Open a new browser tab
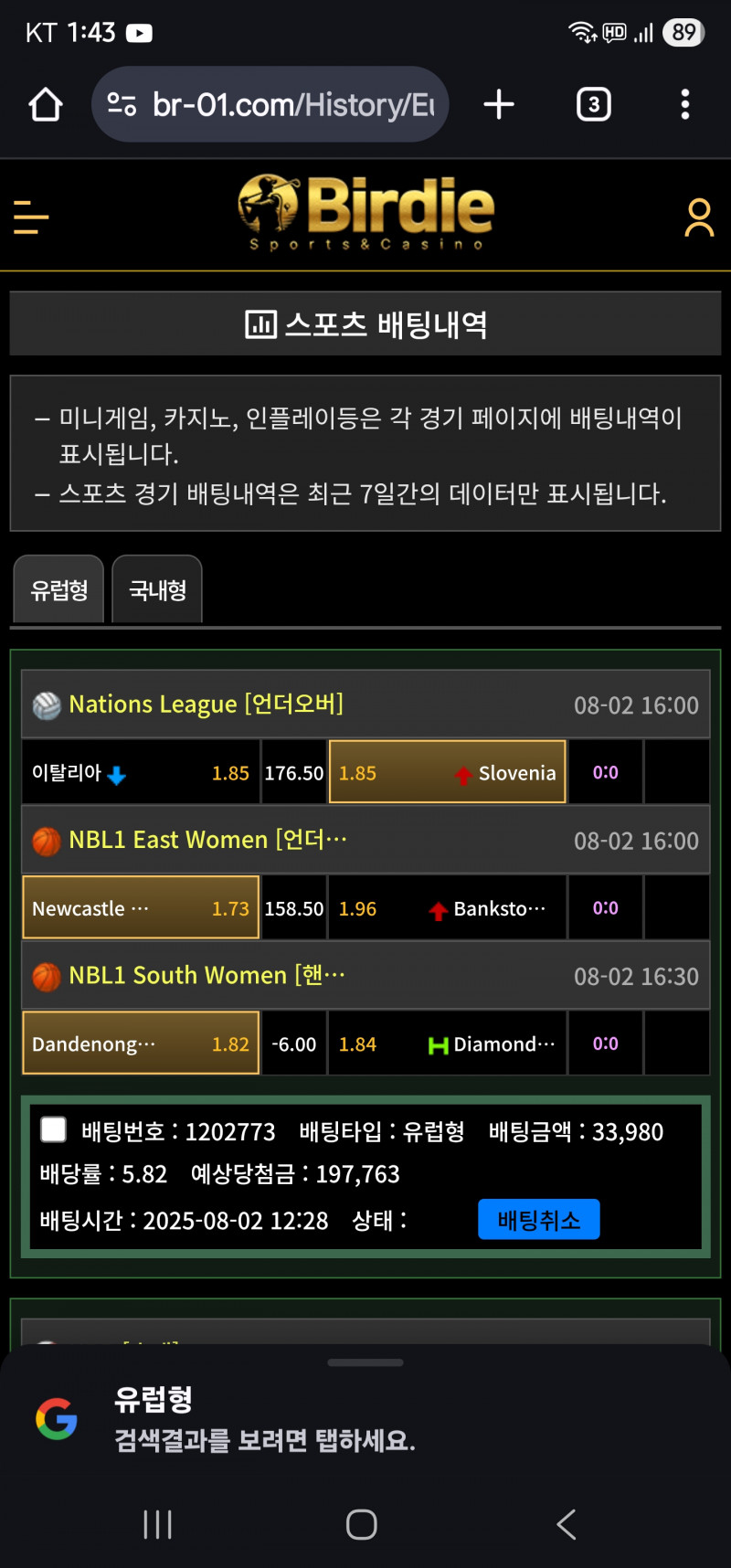This screenshot has height=1568, width=731. point(499,105)
